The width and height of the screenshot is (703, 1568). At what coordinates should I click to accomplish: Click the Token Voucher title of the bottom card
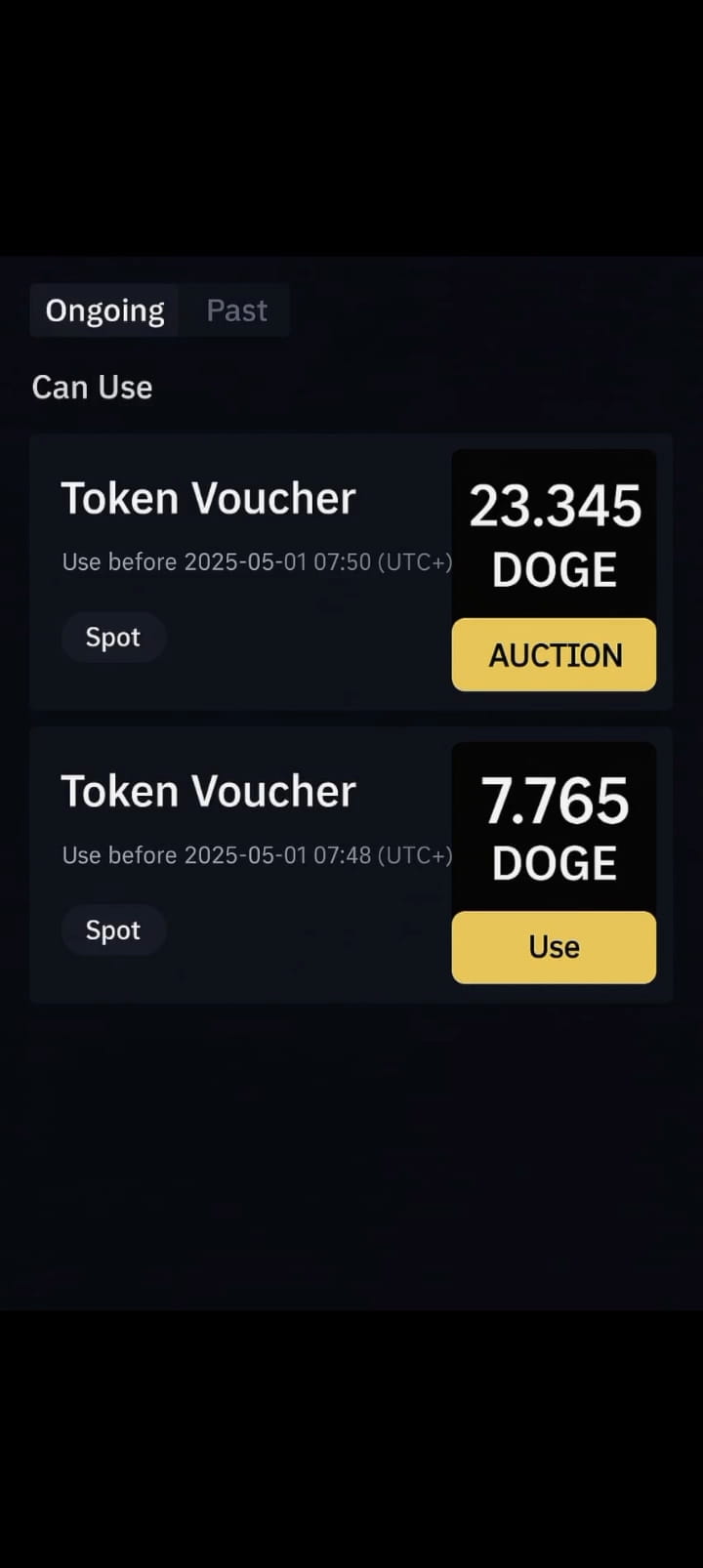[x=208, y=791]
